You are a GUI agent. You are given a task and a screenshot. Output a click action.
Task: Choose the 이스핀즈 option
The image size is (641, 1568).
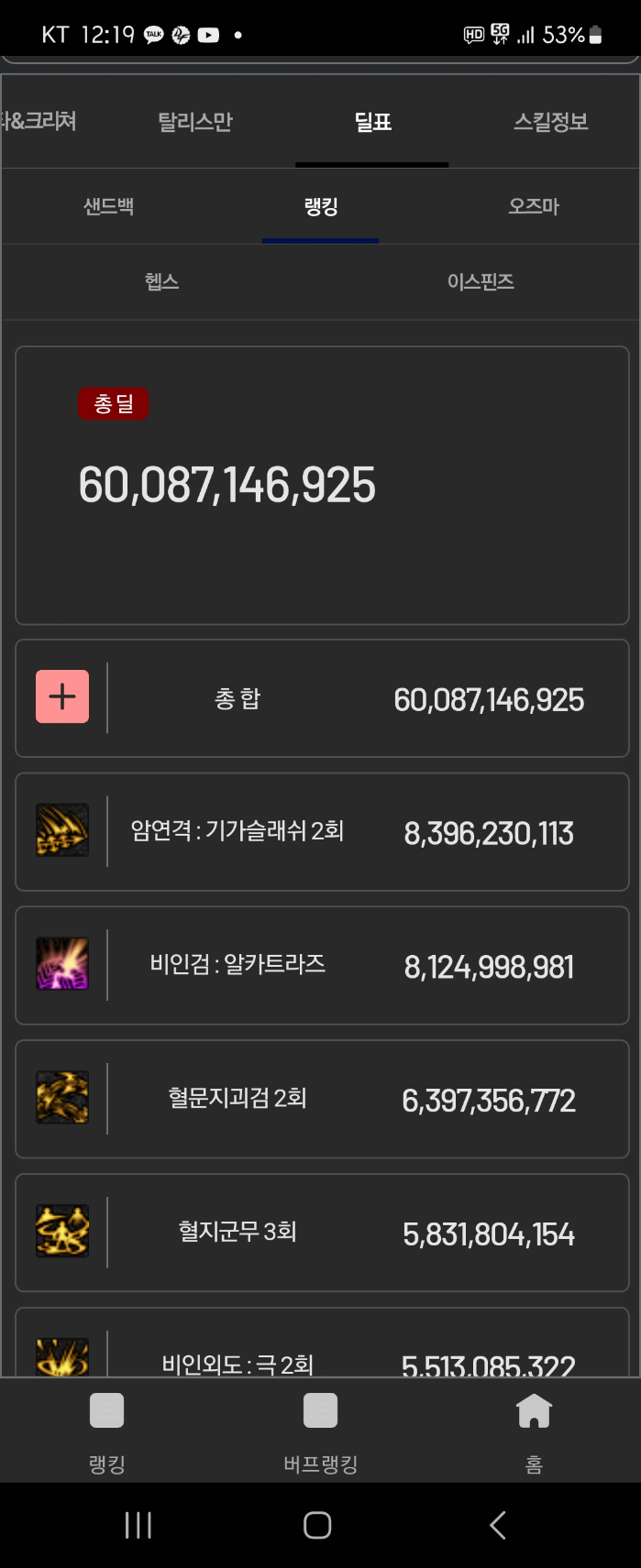pos(480,281)
